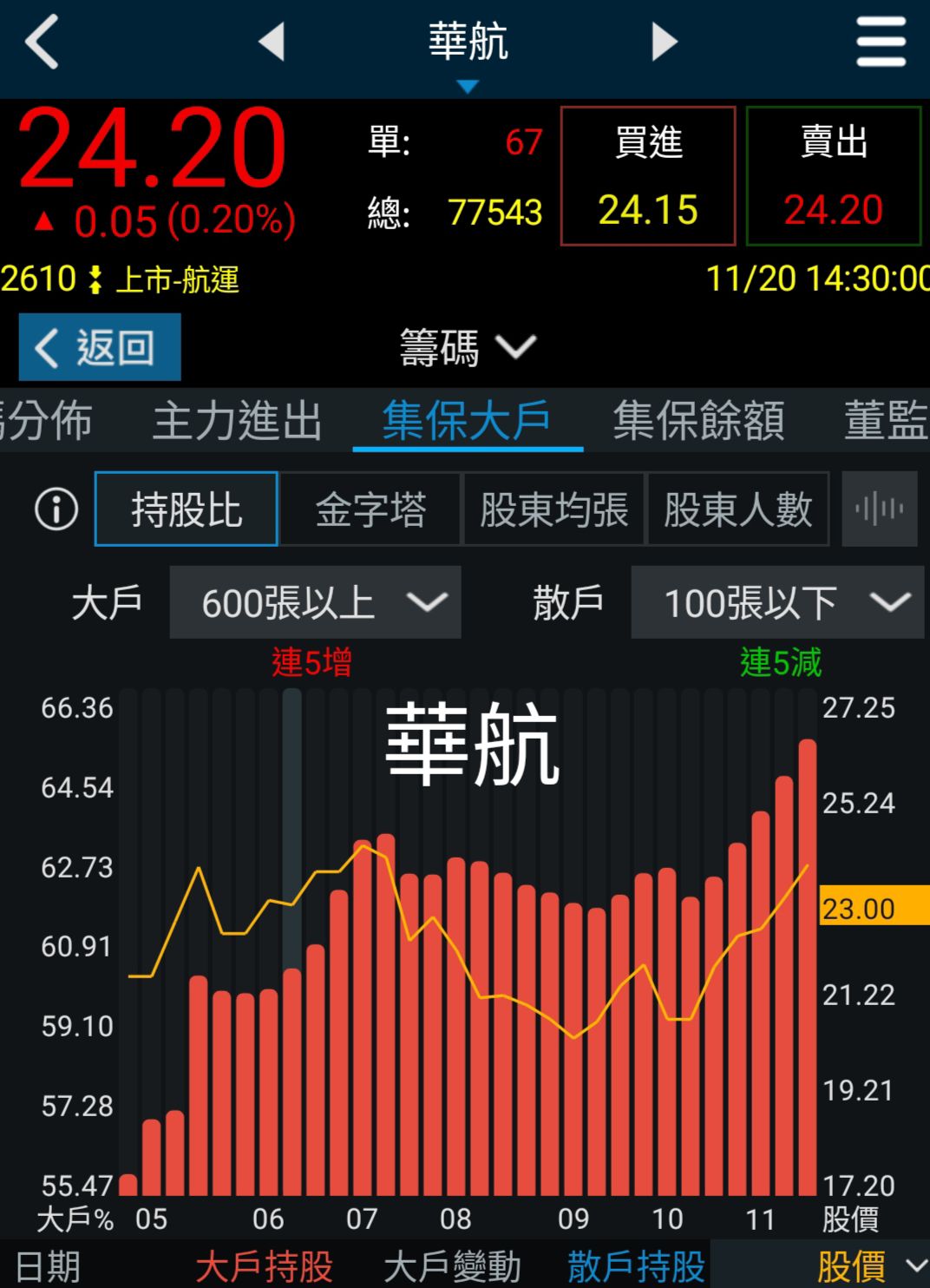Open the 集保餘額 tab
Image resolution: width=930 pixels, height=1288 pixels.
tap(698, 421)
